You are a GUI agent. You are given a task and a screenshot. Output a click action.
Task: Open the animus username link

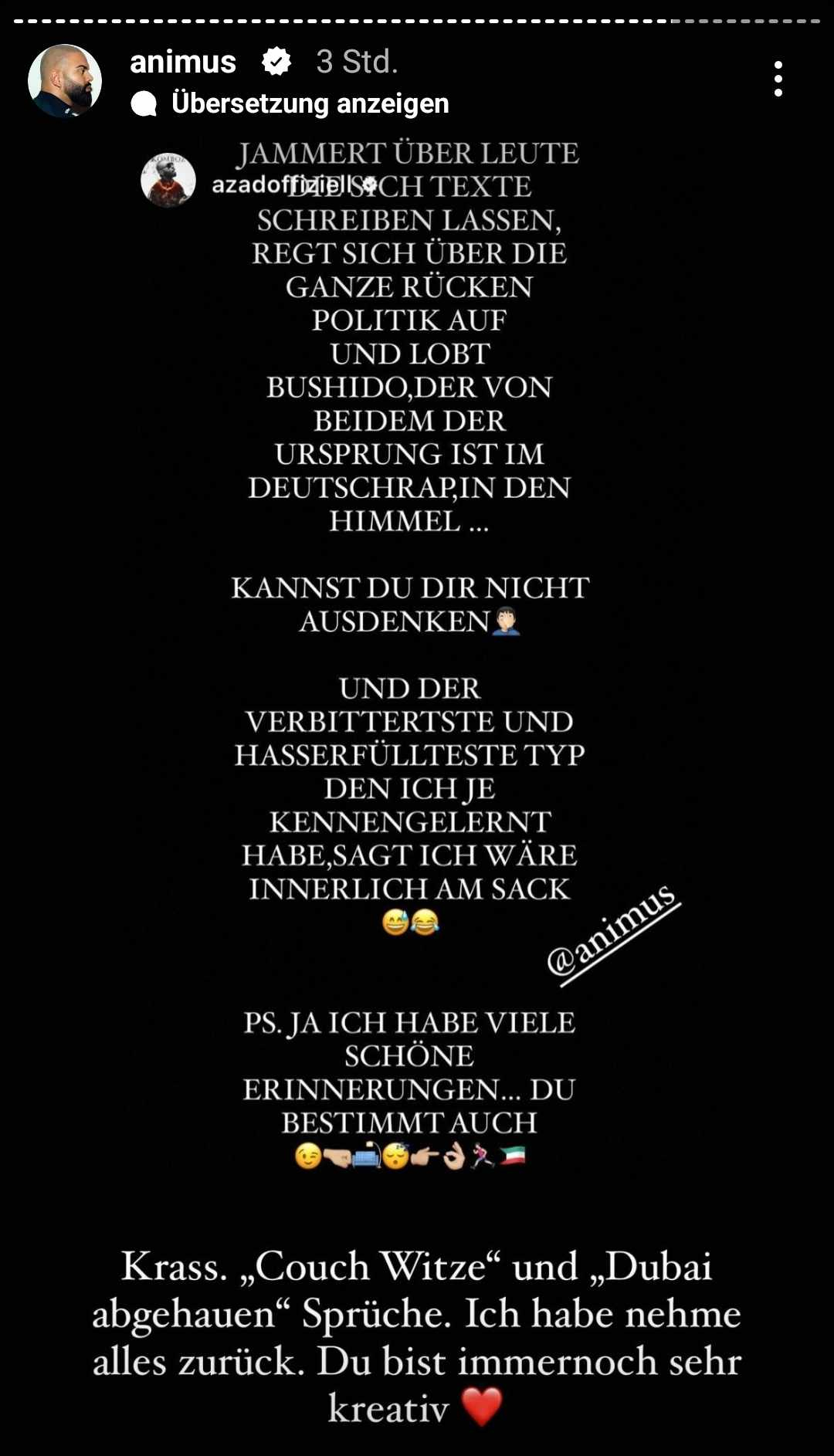click(183, 62)
